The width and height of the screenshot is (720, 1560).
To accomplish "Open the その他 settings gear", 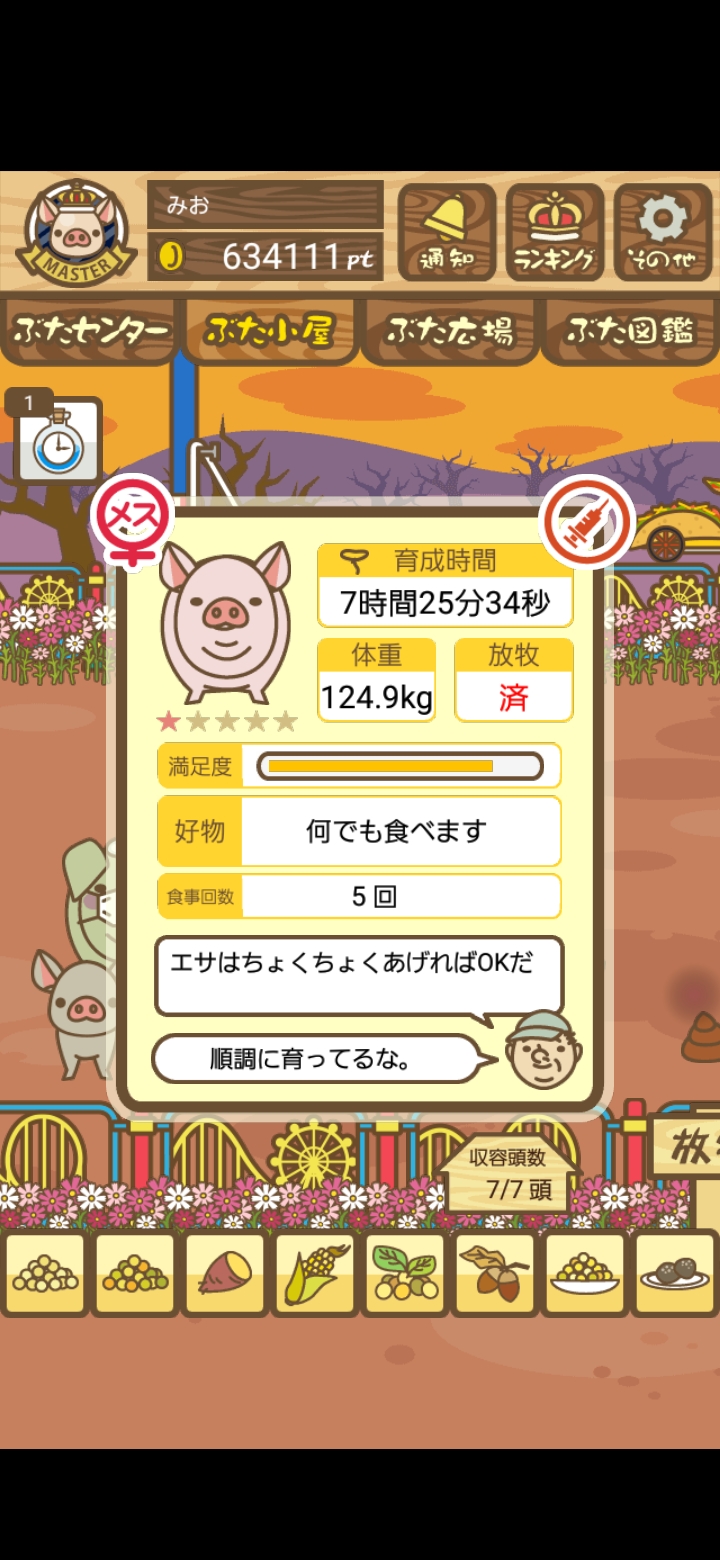I will point(663,233).
